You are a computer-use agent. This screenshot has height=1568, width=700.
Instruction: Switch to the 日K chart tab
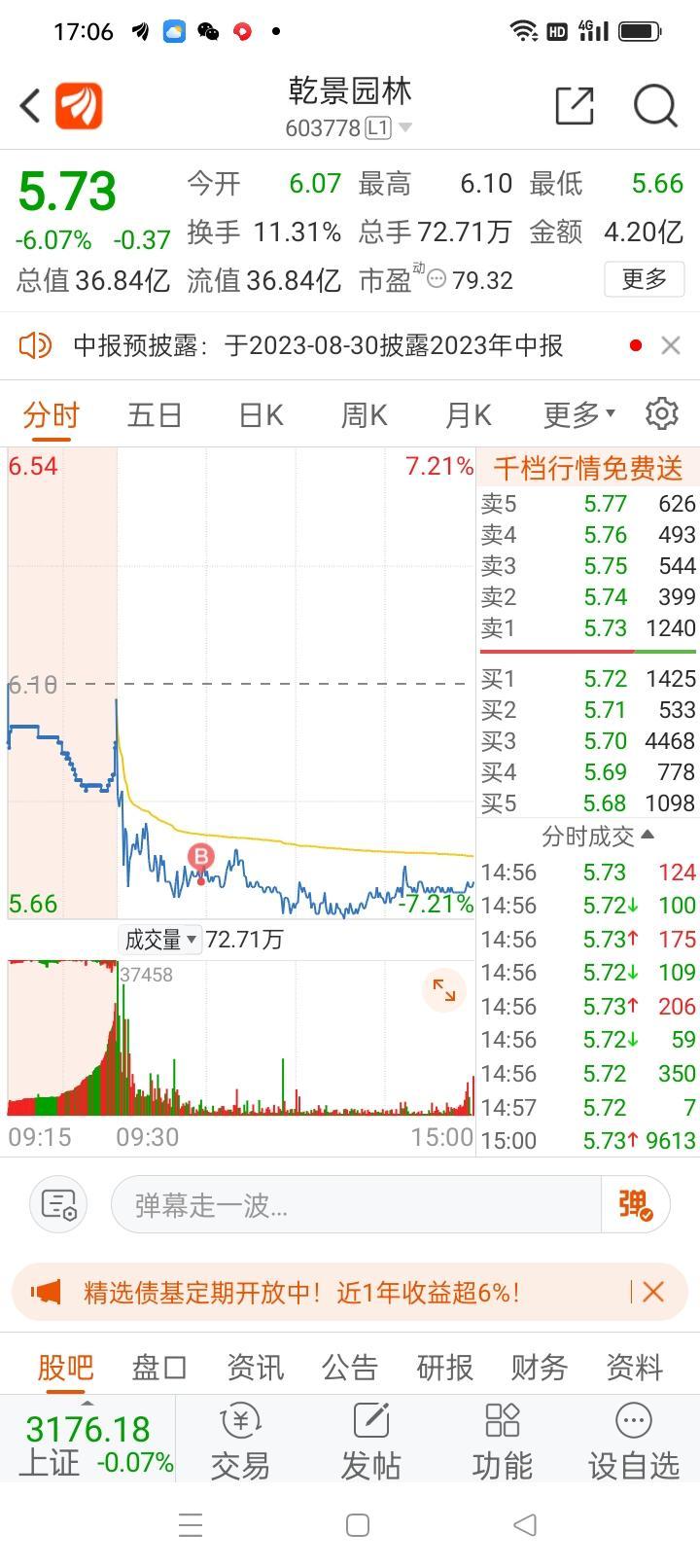(261, 415)
